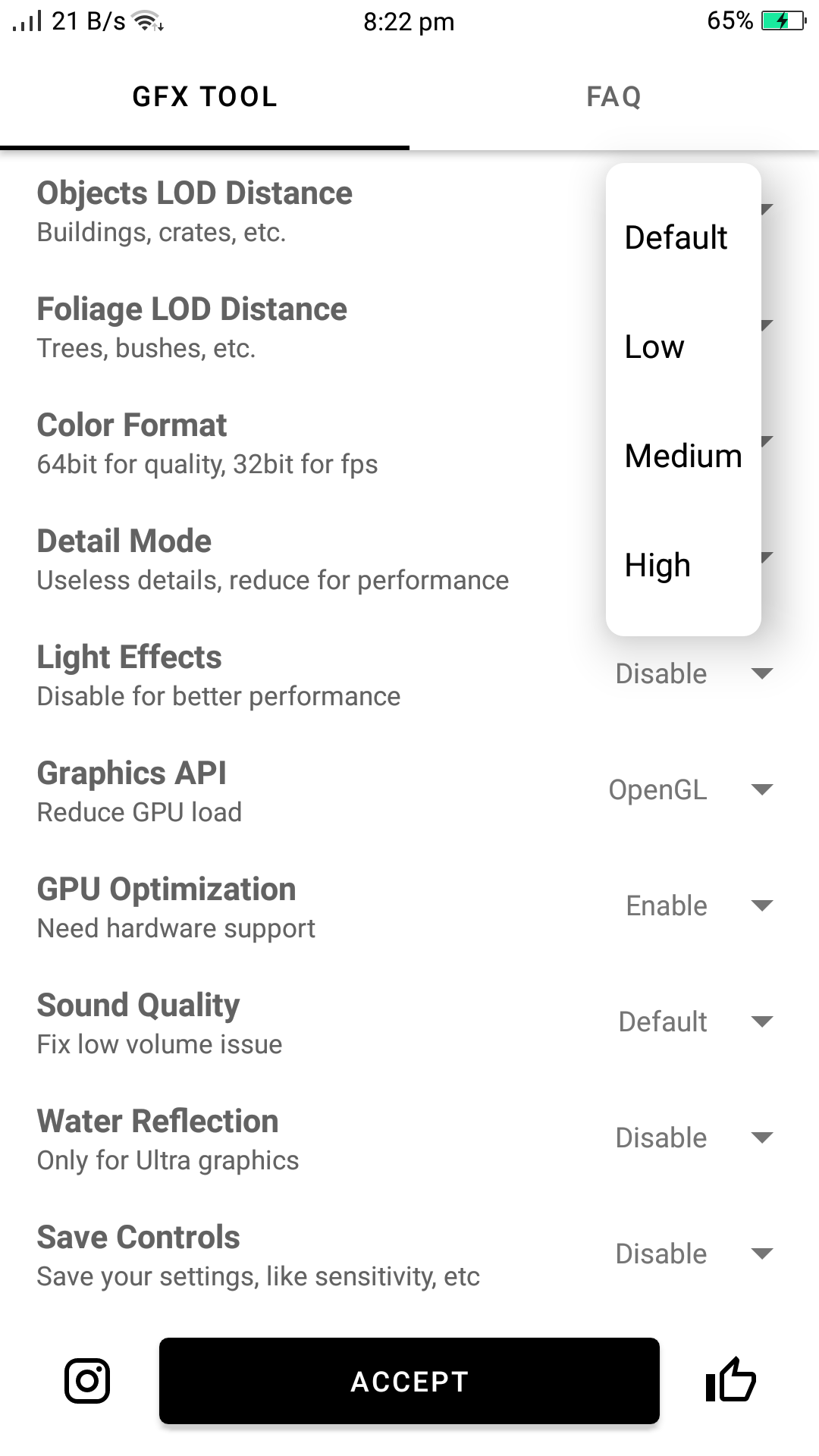819x1456 pixels.
Task: Expand the Sound Quality options
Action: coord(695,1021)
